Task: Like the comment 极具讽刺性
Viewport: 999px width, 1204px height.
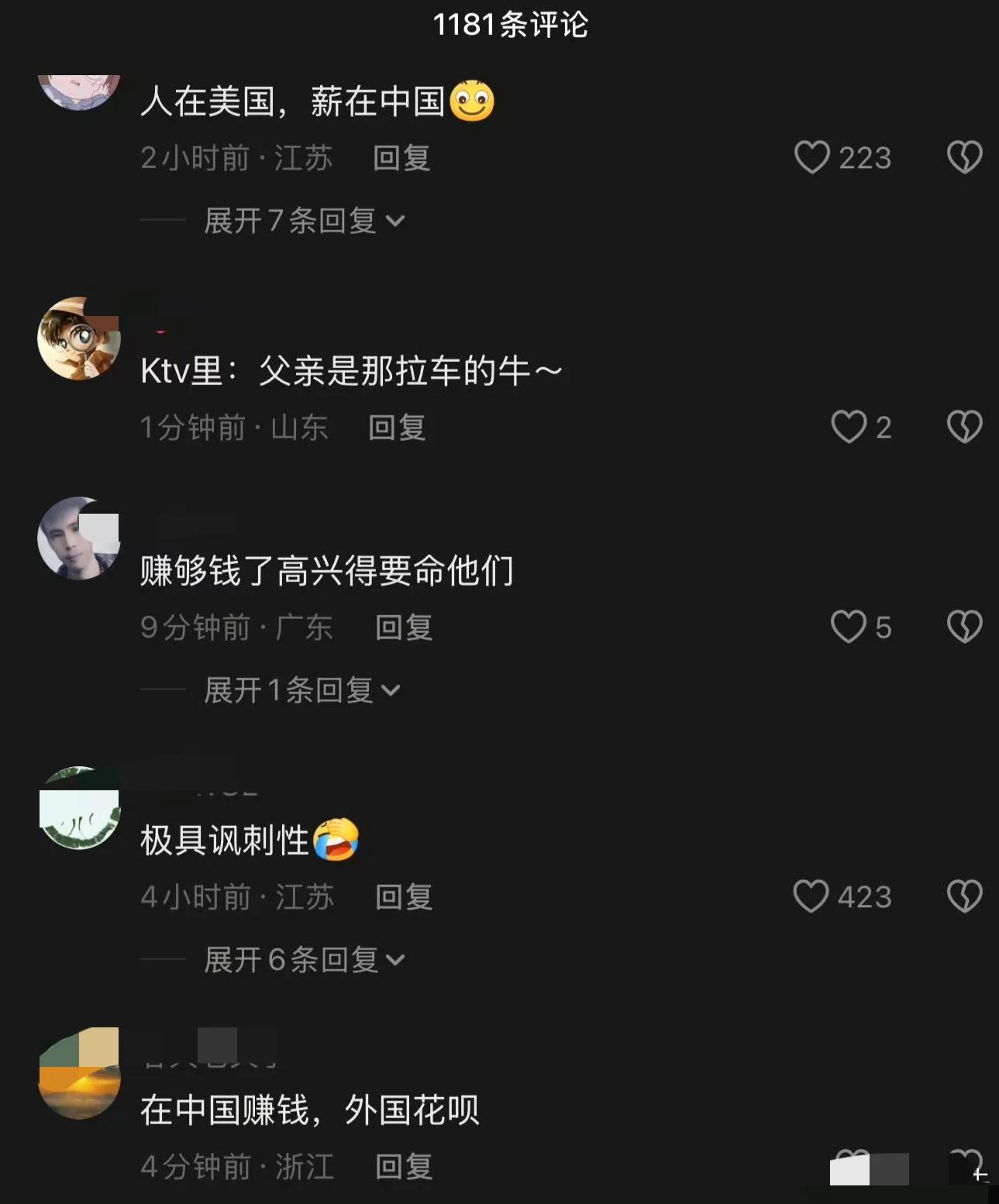Action: coord(811,896)
